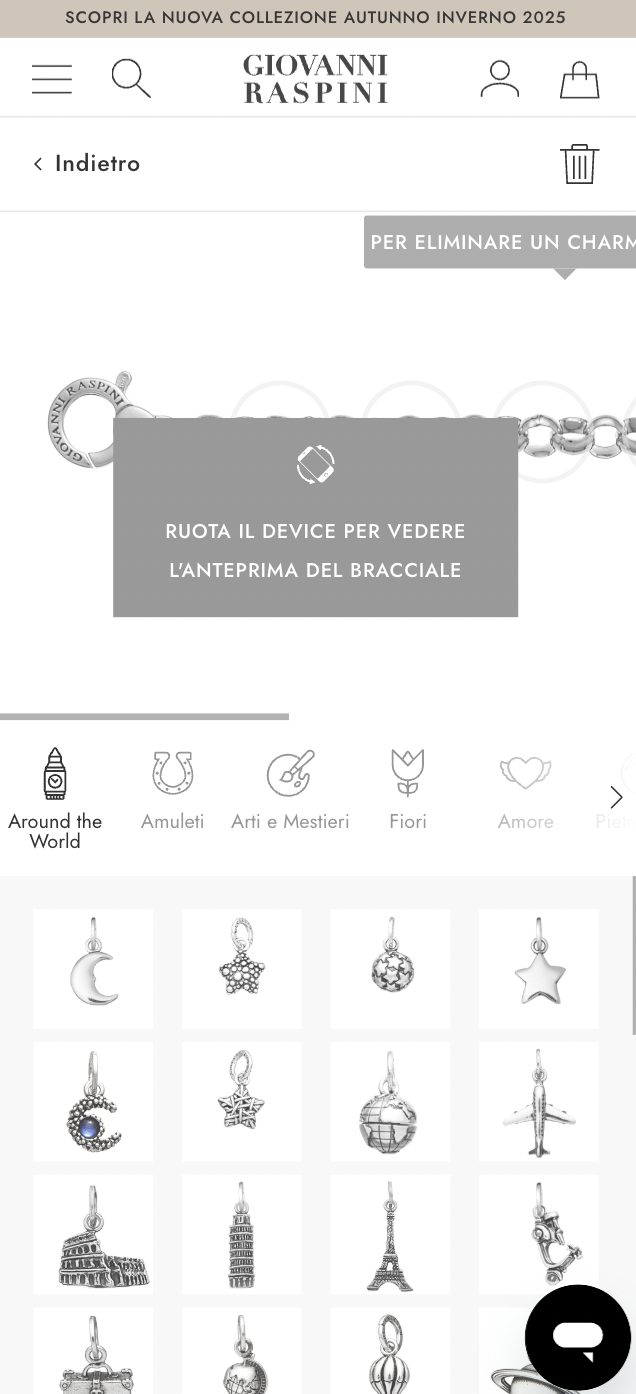Switch to the Fiori category
The height and width of the screenshot is (1394, 636).
coord(408,790)
